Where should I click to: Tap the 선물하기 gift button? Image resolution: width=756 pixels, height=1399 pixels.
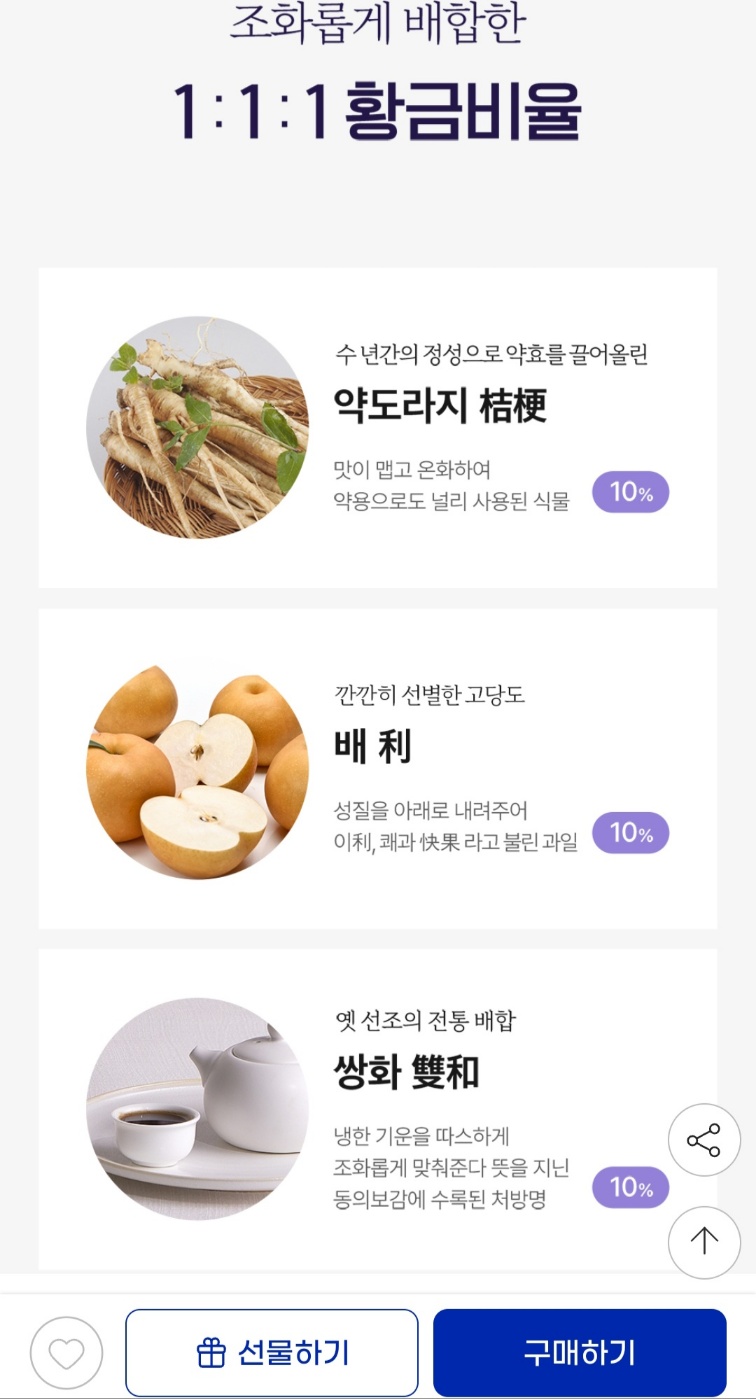(x=272, y=1353)
